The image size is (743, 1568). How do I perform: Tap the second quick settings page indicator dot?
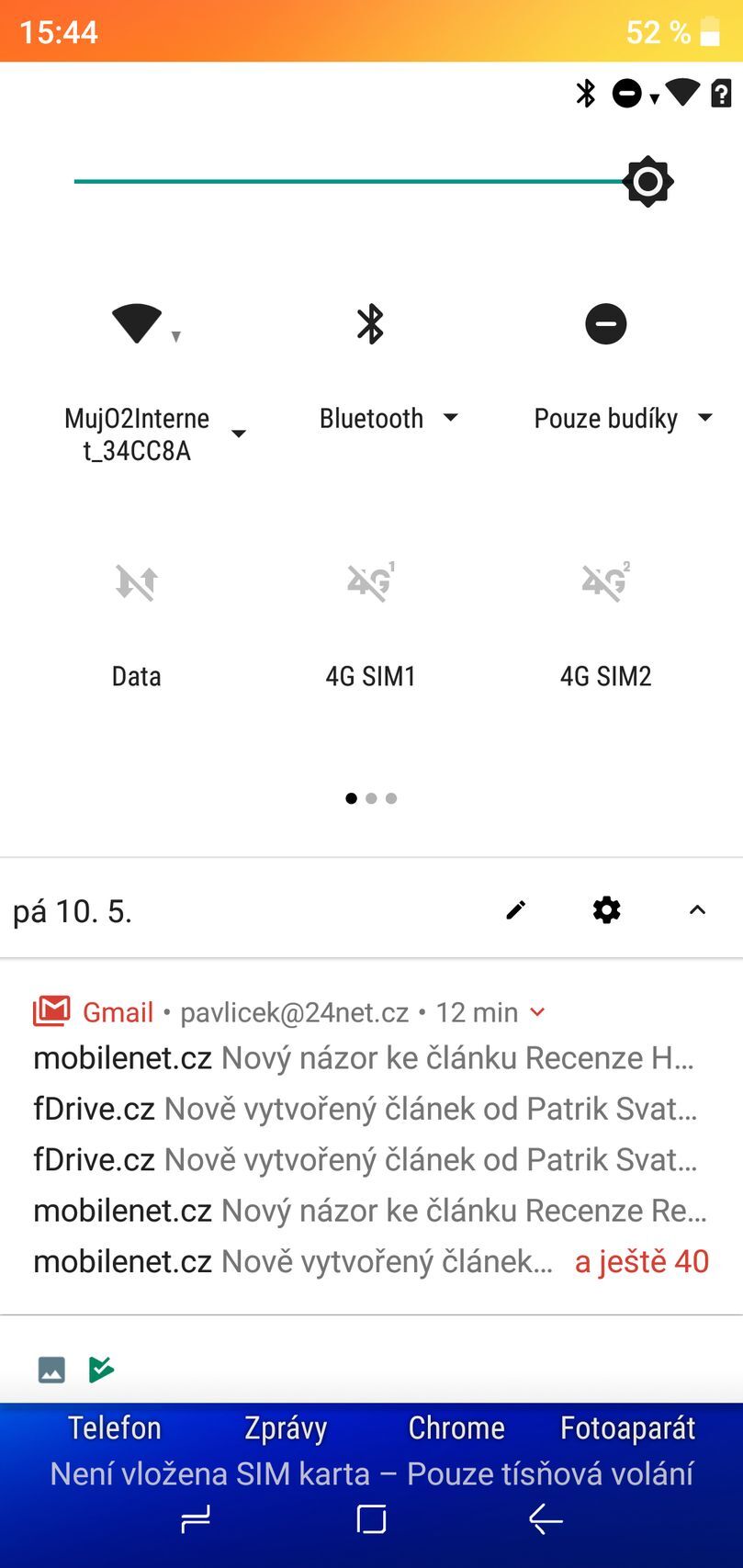click(x=371, y=798)
